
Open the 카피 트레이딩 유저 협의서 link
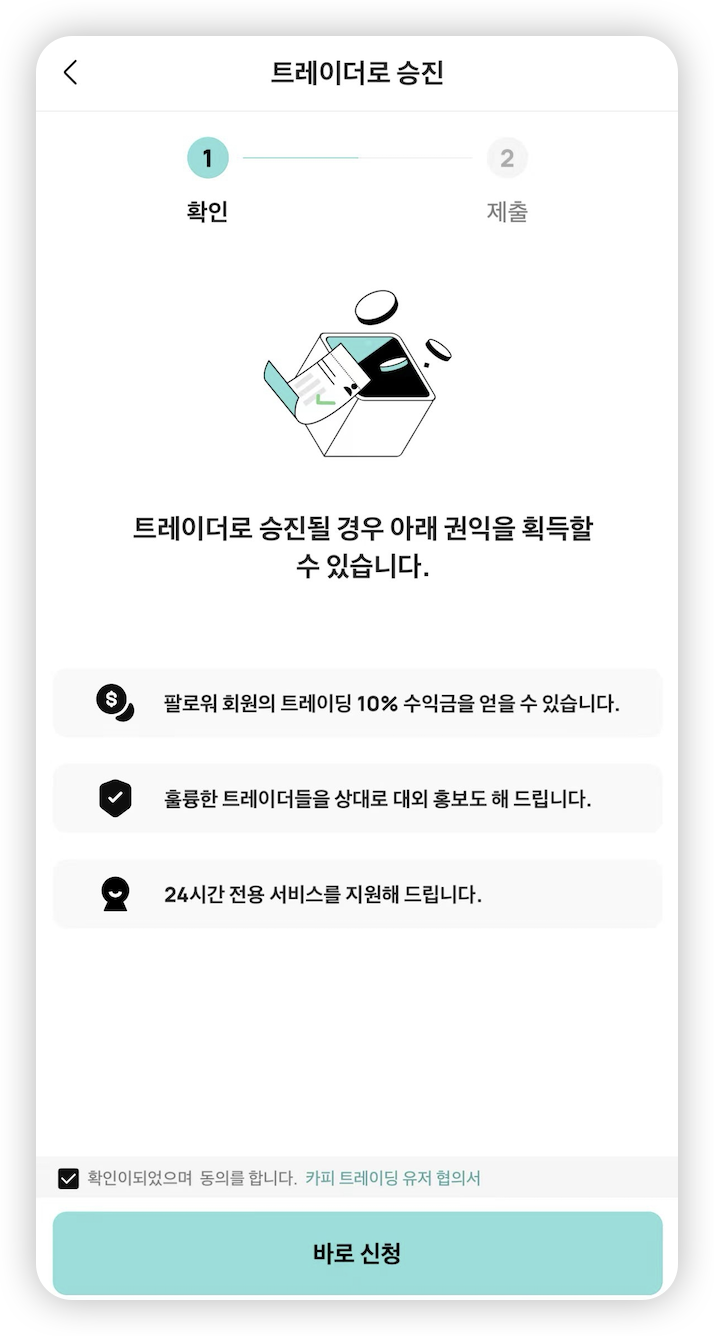coord(393,1179)
